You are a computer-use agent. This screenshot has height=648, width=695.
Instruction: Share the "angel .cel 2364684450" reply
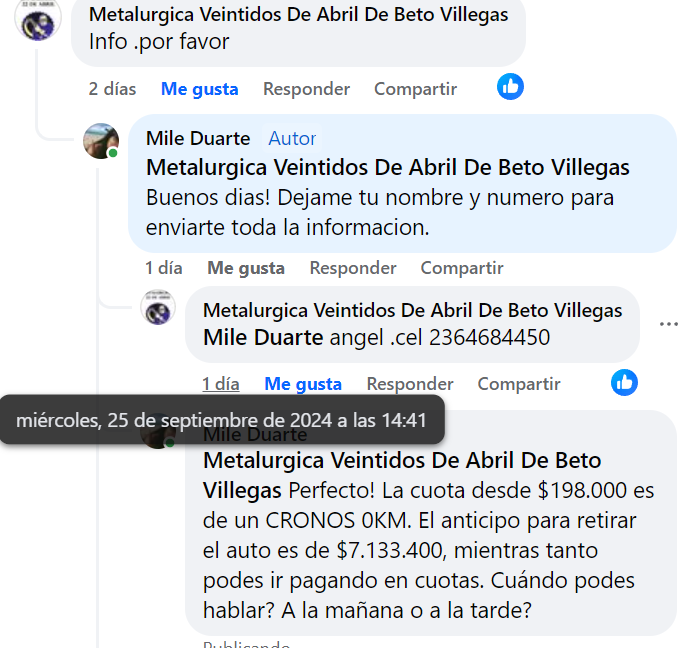point(518,384)
